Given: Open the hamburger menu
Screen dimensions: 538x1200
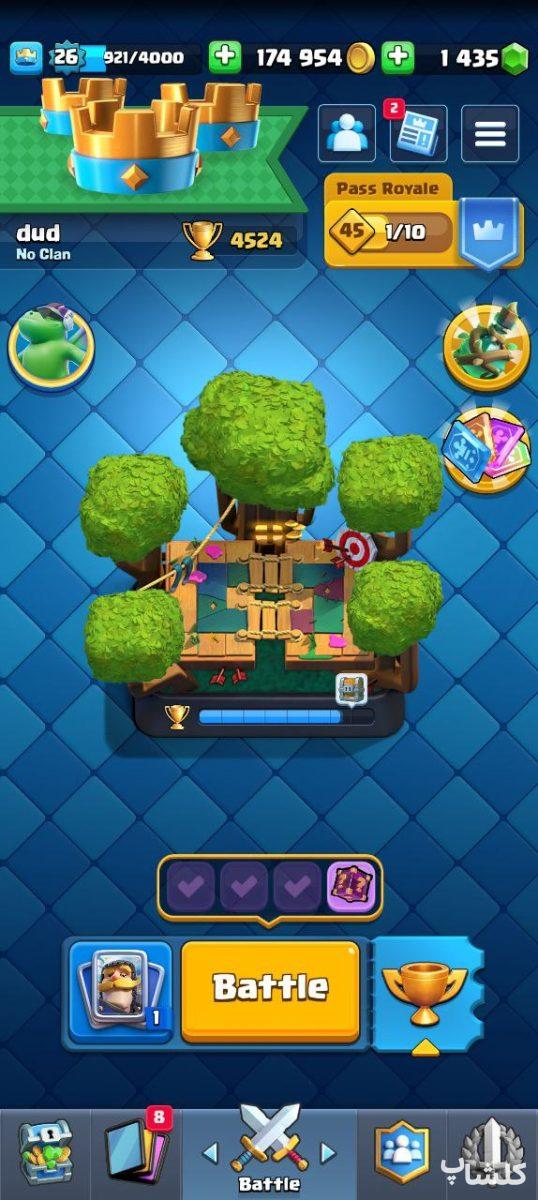Looking at the screenshot, I should tap(490, 133).
